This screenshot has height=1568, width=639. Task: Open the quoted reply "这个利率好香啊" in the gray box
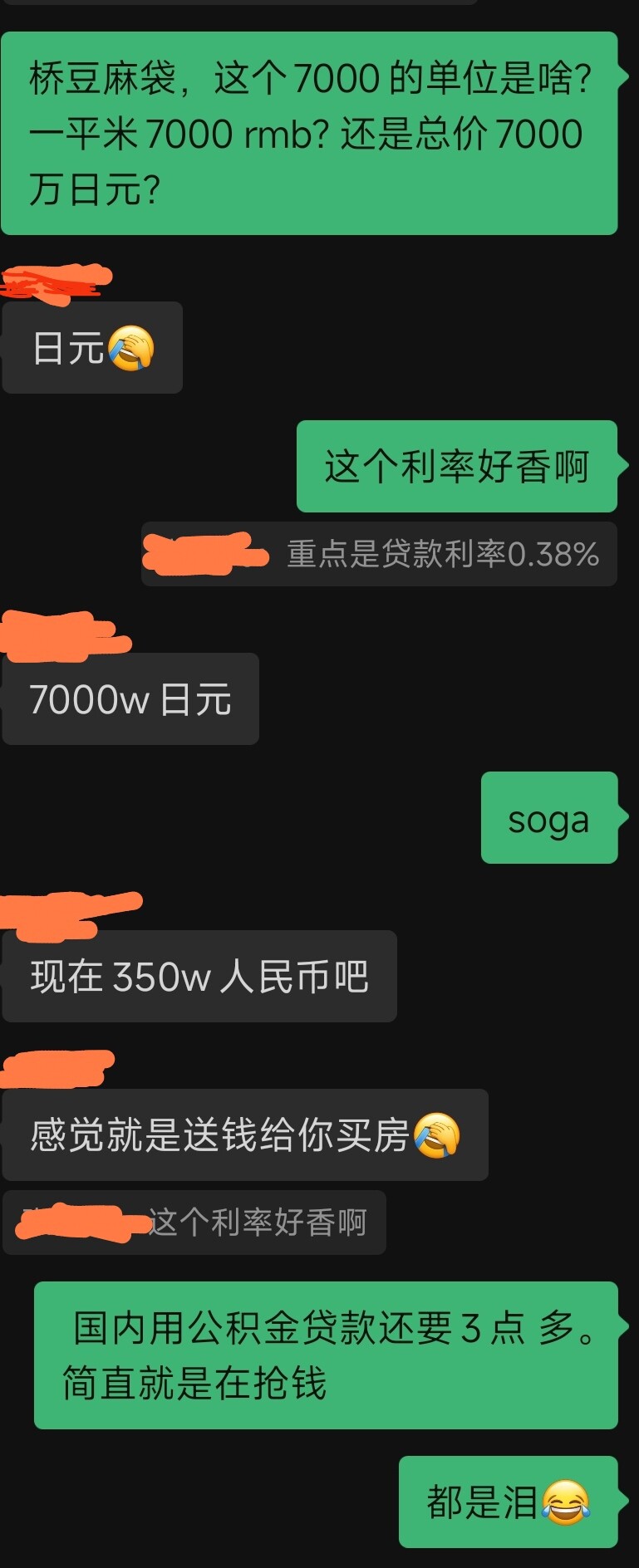(x=256, y=1223)
